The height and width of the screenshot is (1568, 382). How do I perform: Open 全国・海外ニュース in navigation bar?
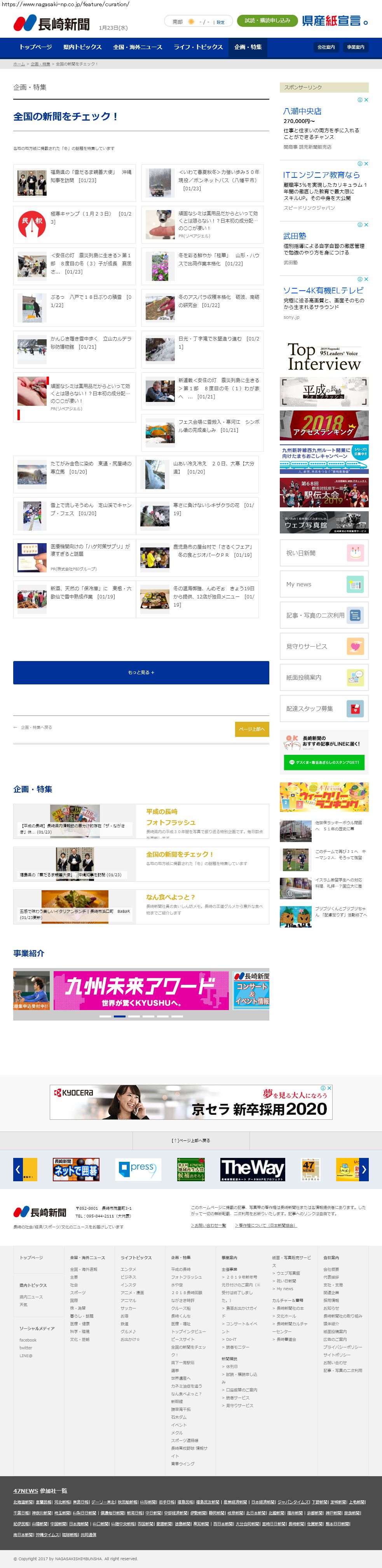tap(138, 47)
